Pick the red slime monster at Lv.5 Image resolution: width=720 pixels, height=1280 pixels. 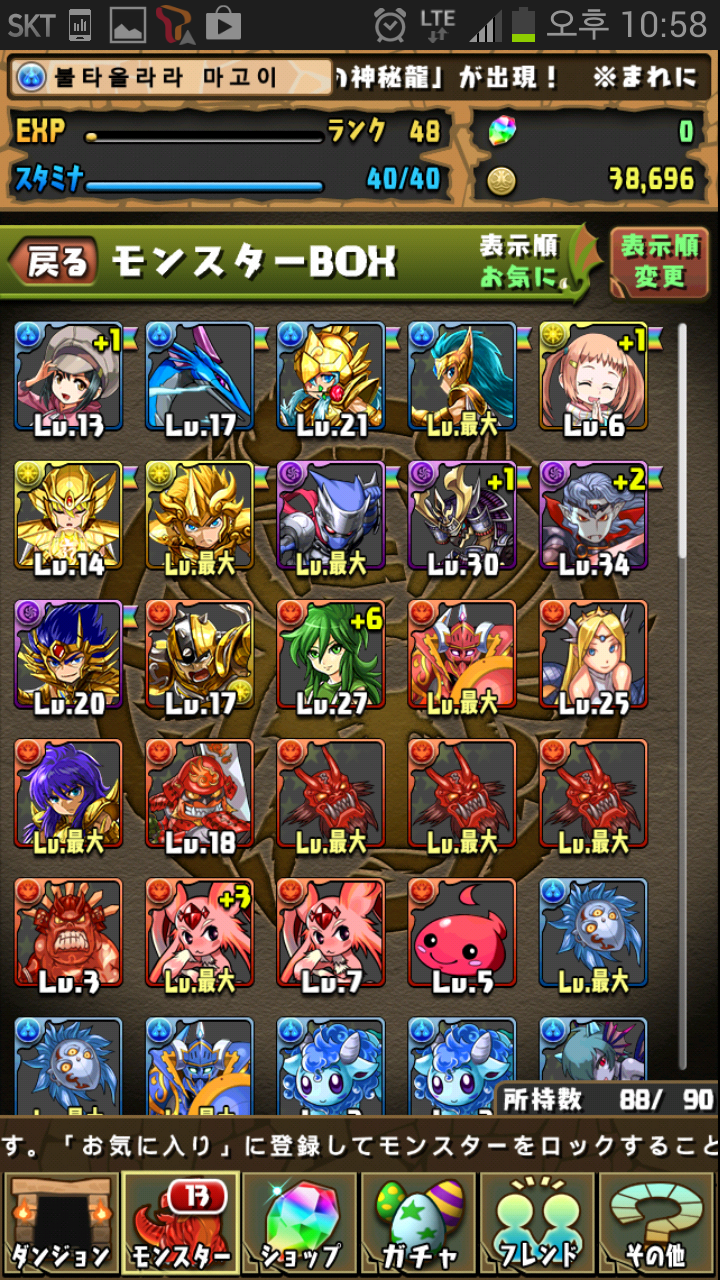(x=462, y=933)
